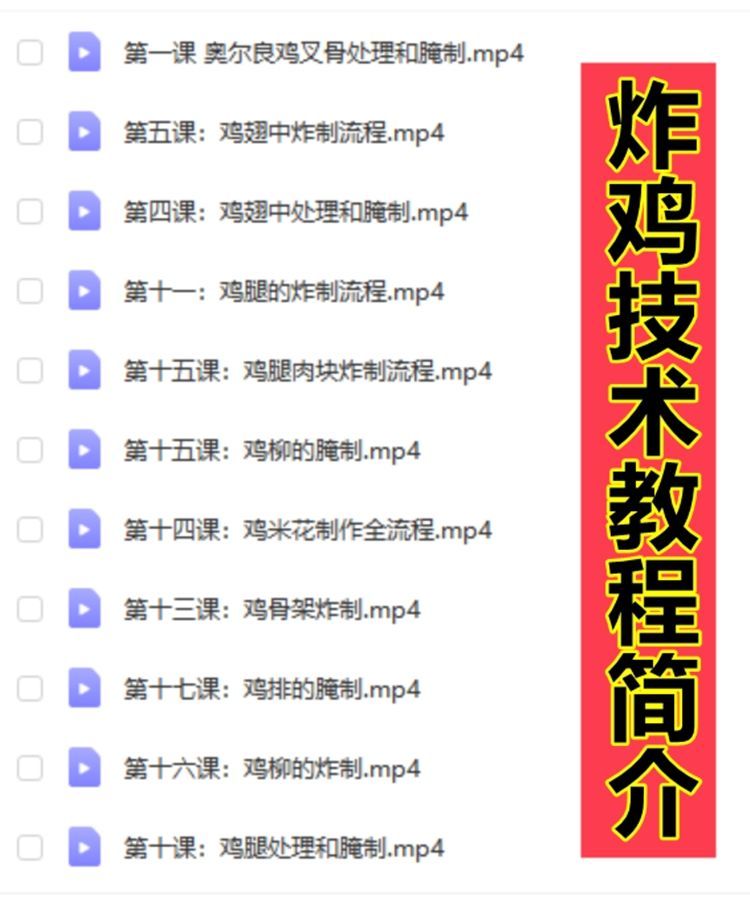
Task: Select the checkbox for 第十三课：鸡骨架炸制.mp4
Action: point(29,609)
